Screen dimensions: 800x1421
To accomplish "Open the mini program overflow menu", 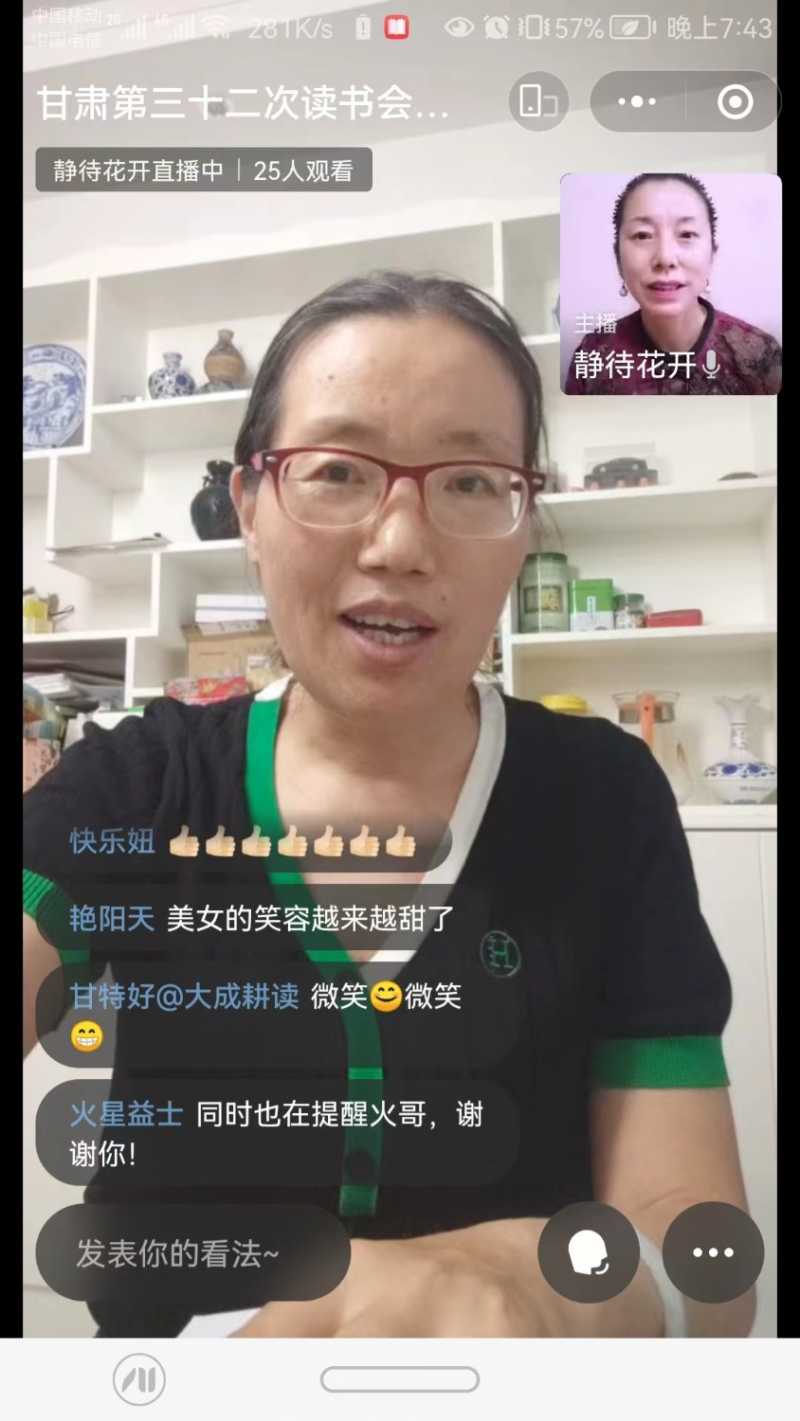I will coord(636,101).
